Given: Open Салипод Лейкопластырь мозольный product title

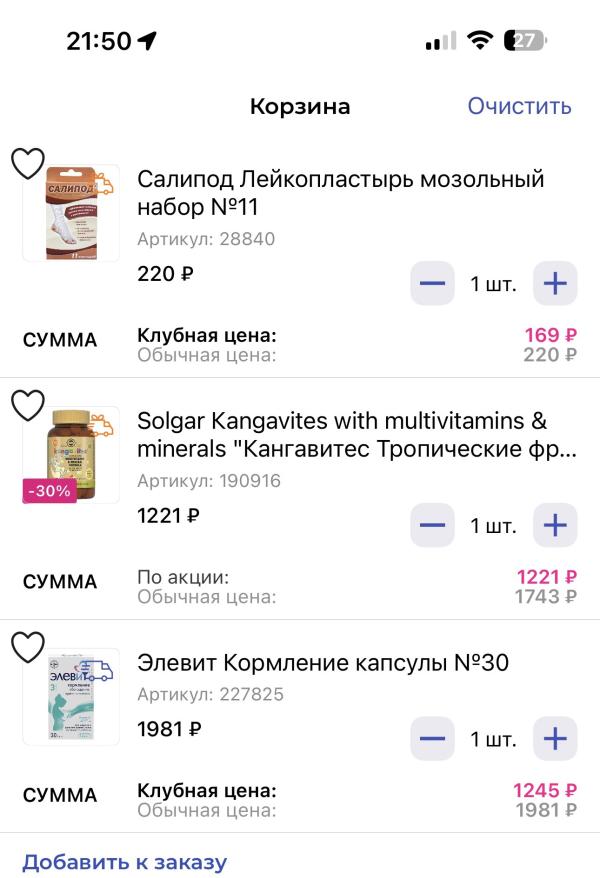Looking at the screenshot, I should (340, 193).
